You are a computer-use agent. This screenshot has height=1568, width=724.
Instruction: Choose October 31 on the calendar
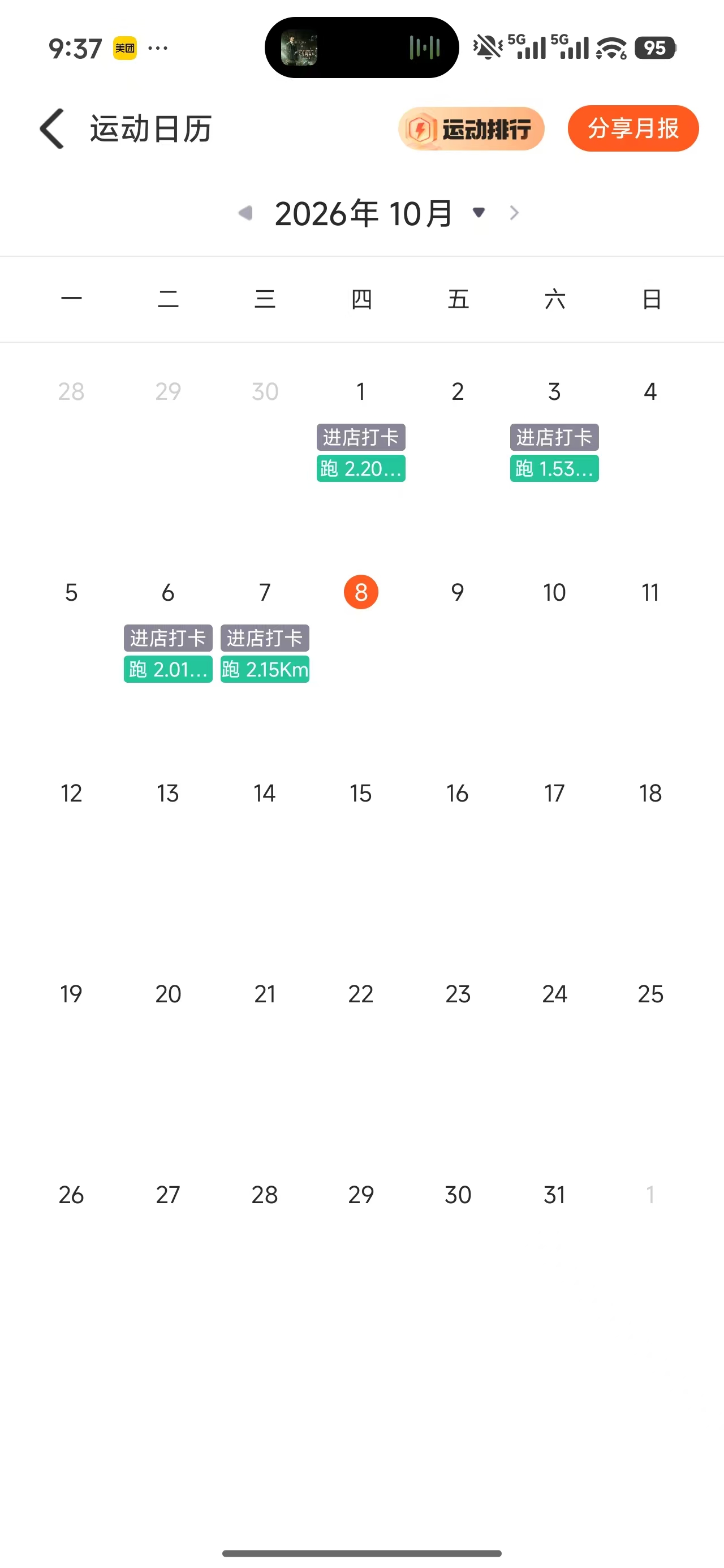click(554, 1195)
